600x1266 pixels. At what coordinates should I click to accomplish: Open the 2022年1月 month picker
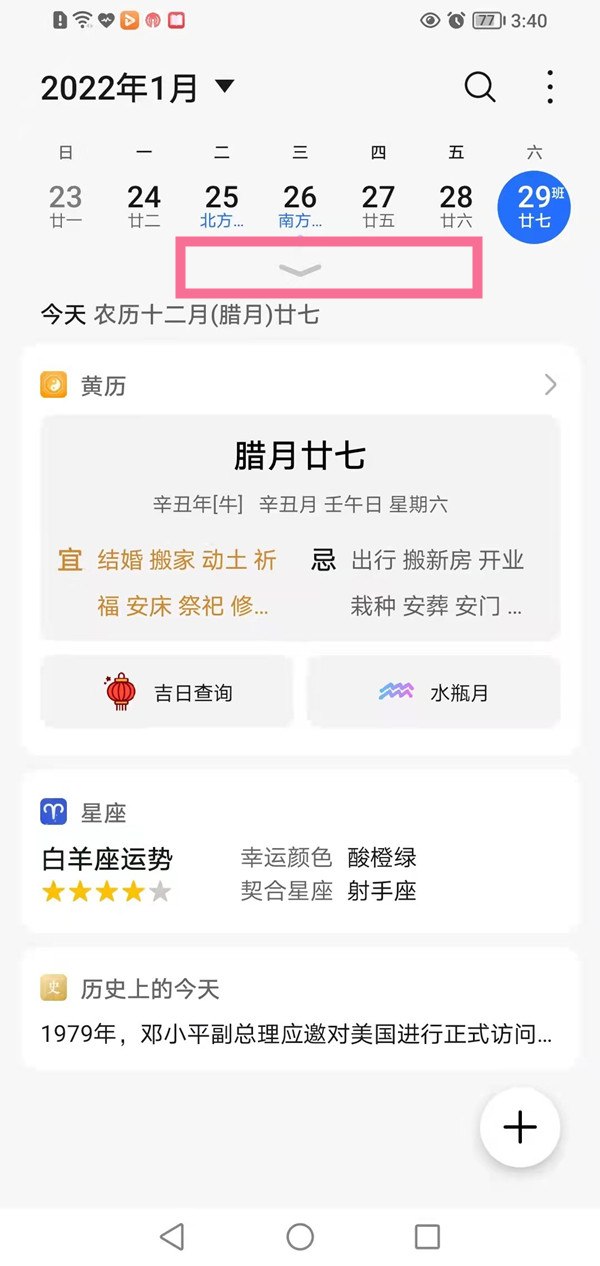(137, 88)
